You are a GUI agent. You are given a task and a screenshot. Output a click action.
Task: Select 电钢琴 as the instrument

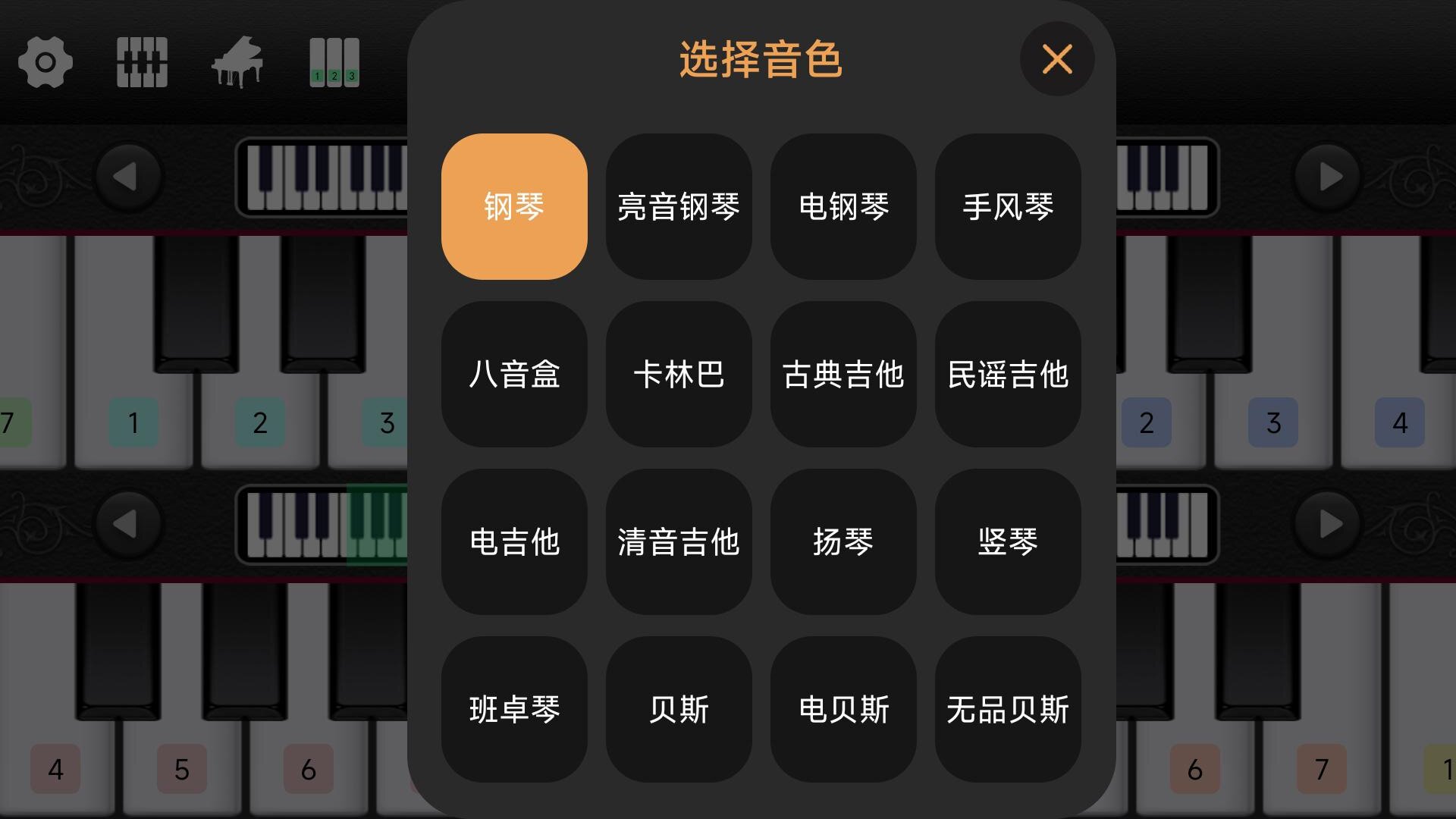(x=843, y=206)
